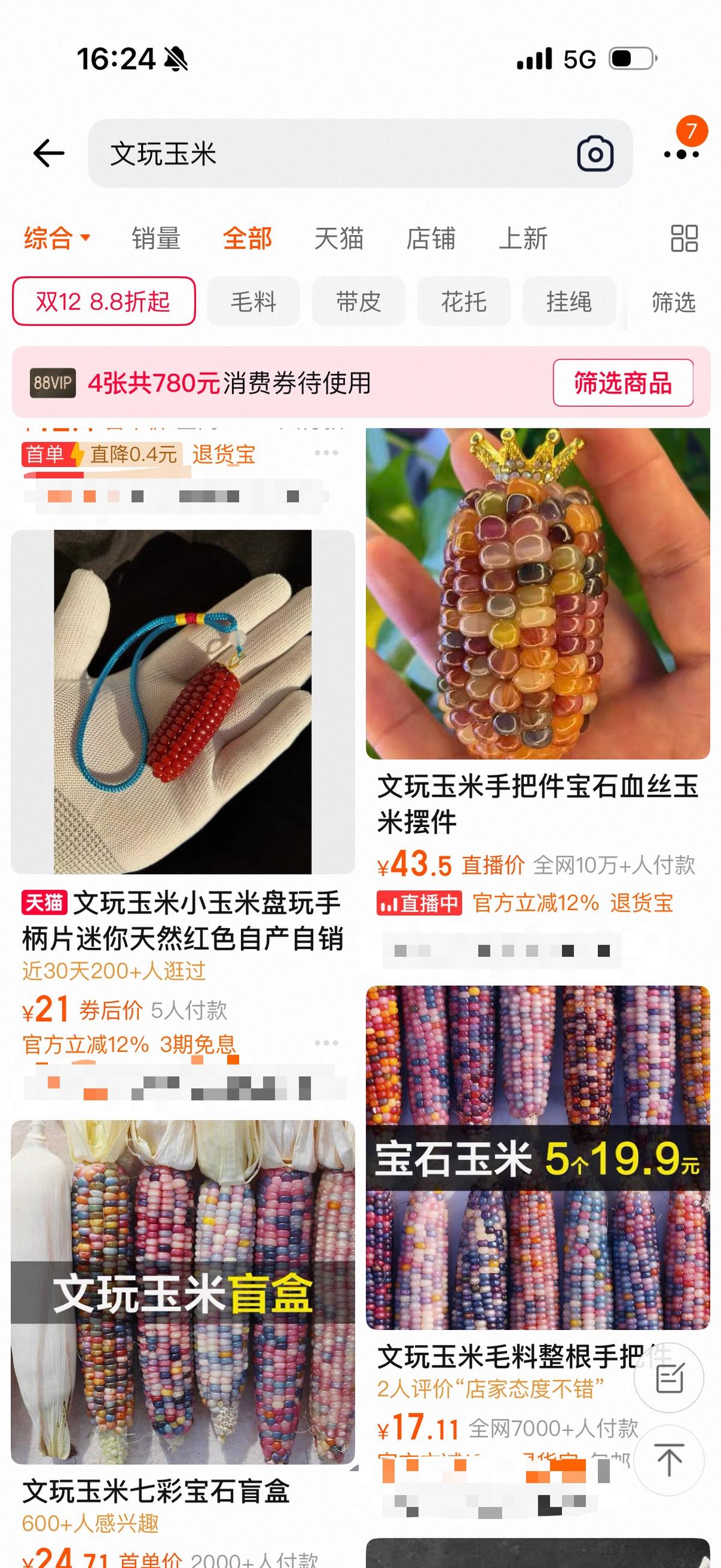The height and width of the screenshot is (1568, 721).
Task: Open the three-dot more menu
Action: point(681,154)
